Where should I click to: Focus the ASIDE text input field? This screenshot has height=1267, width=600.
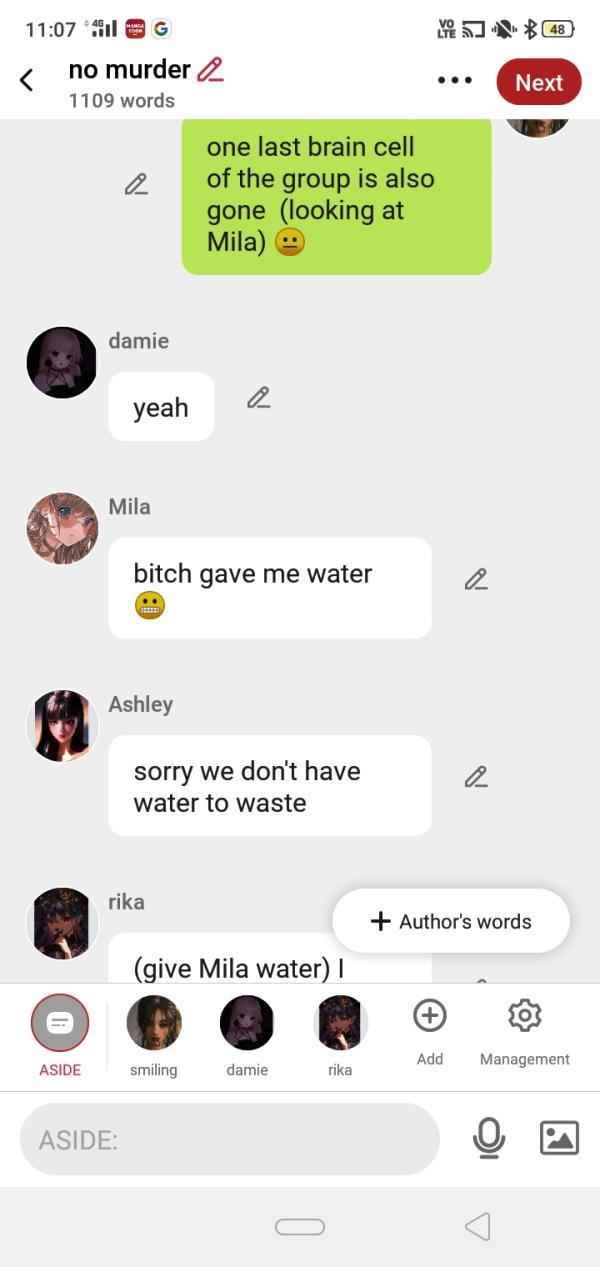(x=230, y=1139)
